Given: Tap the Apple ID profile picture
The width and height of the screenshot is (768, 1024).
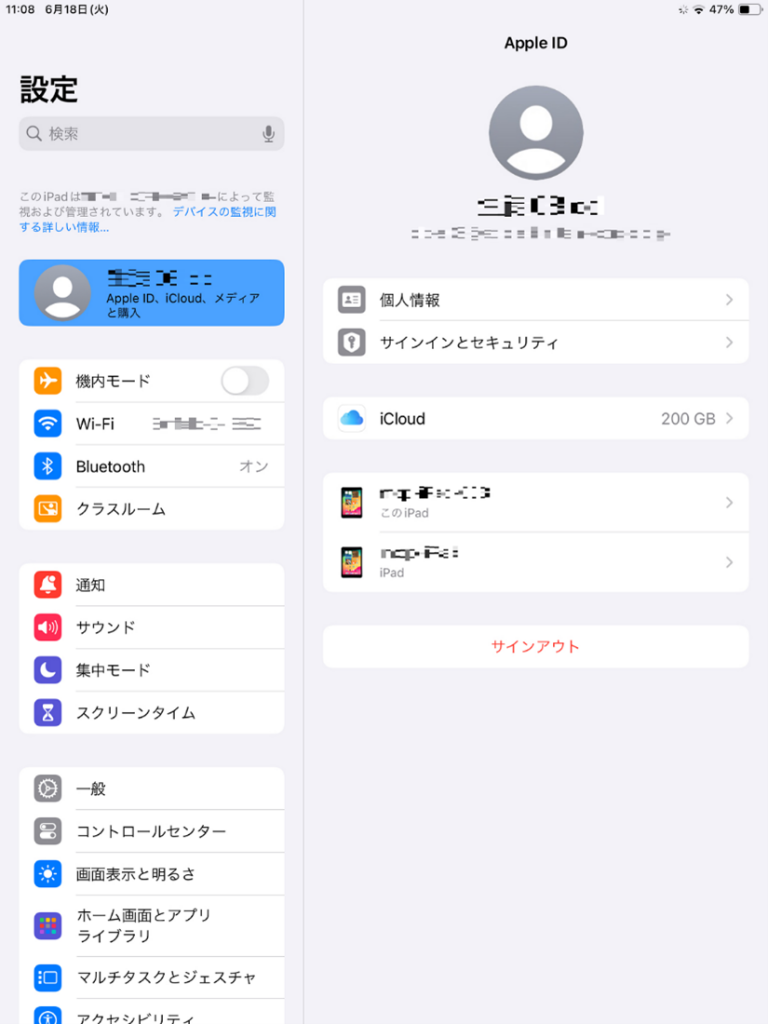Looking at the screenshot, I should [x=535, y=131].
